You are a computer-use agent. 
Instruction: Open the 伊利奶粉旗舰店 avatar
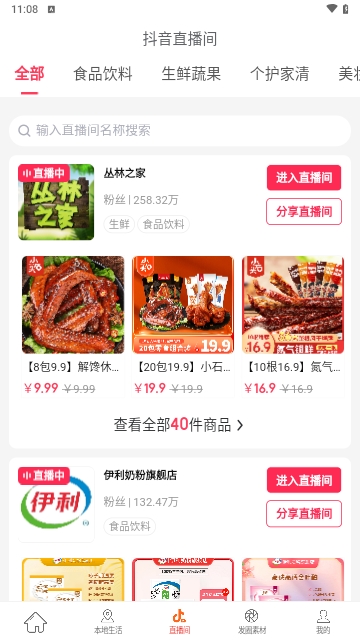pyautogui.click(x=56, y=504)
